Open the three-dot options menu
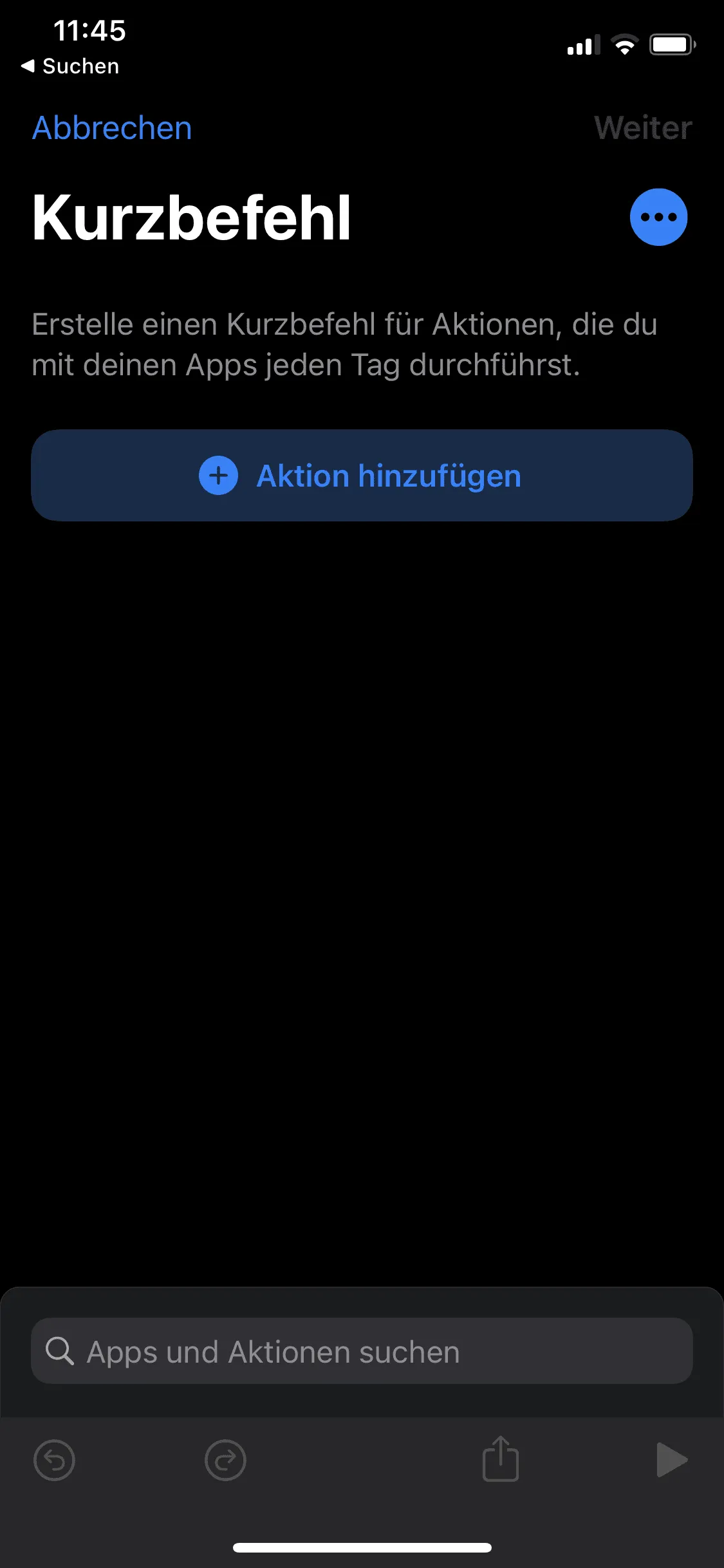Image resolution: width=724 pixels, height=1568 pixels. pyautogui.click(x=658, y=217)
